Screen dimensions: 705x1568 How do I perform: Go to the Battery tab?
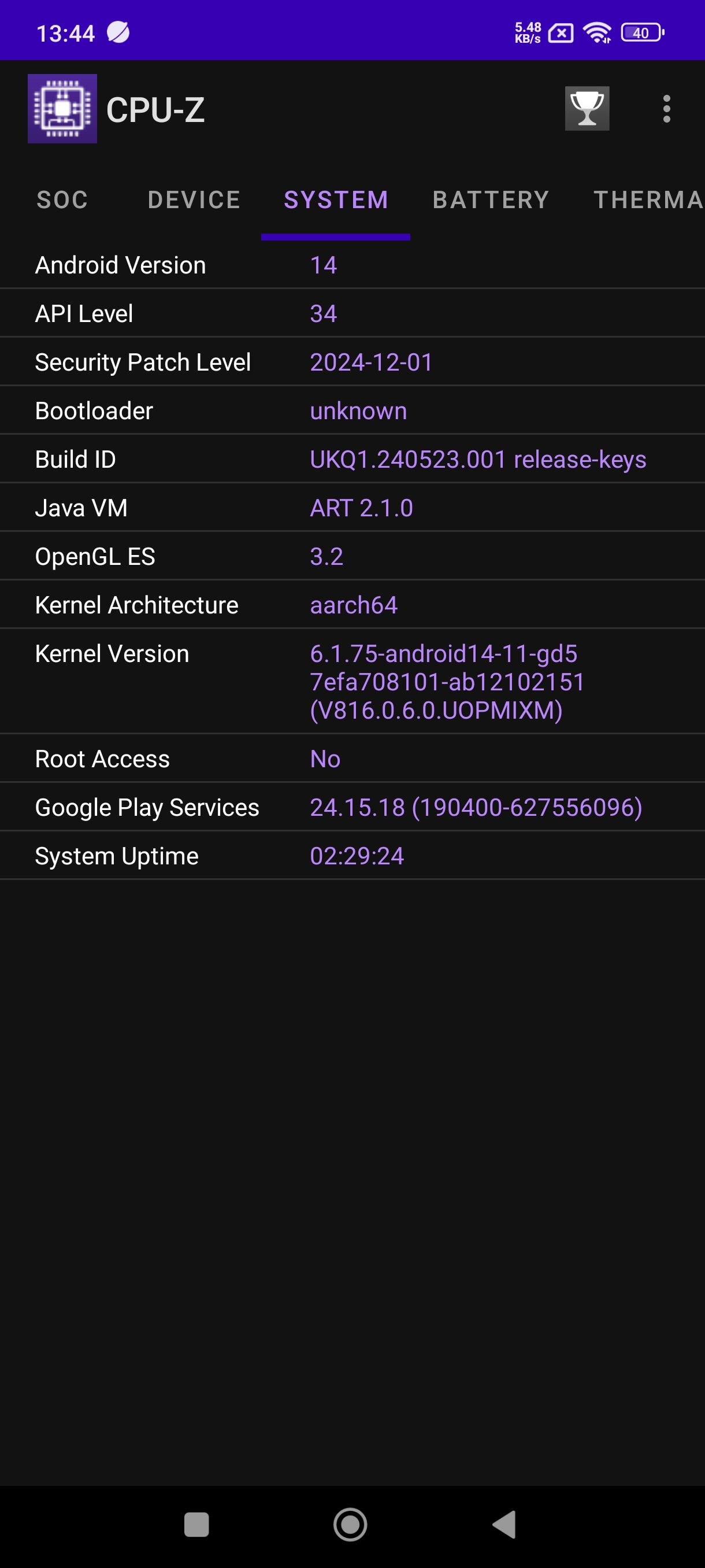[x=490, y=200]
